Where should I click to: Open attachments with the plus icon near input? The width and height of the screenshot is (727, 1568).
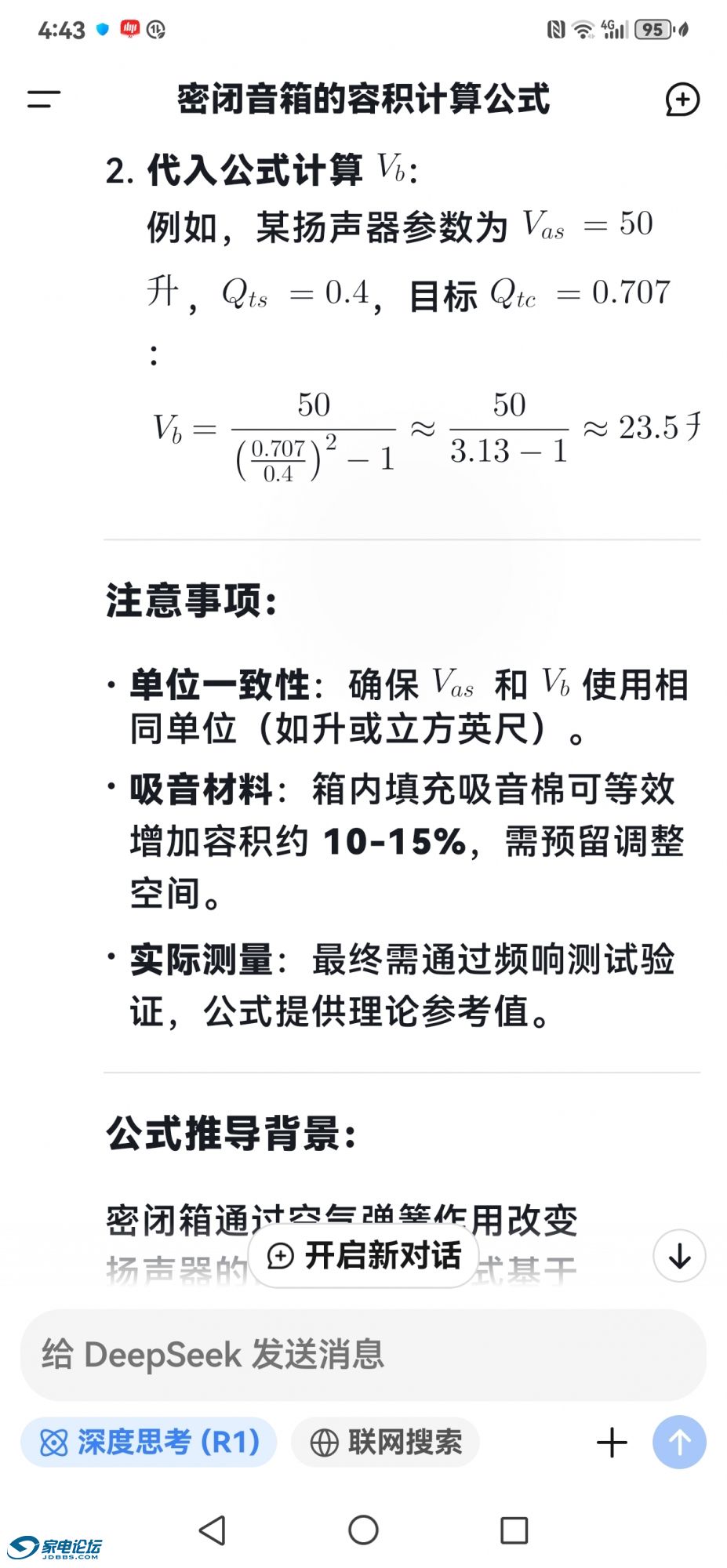(611, 1443)
